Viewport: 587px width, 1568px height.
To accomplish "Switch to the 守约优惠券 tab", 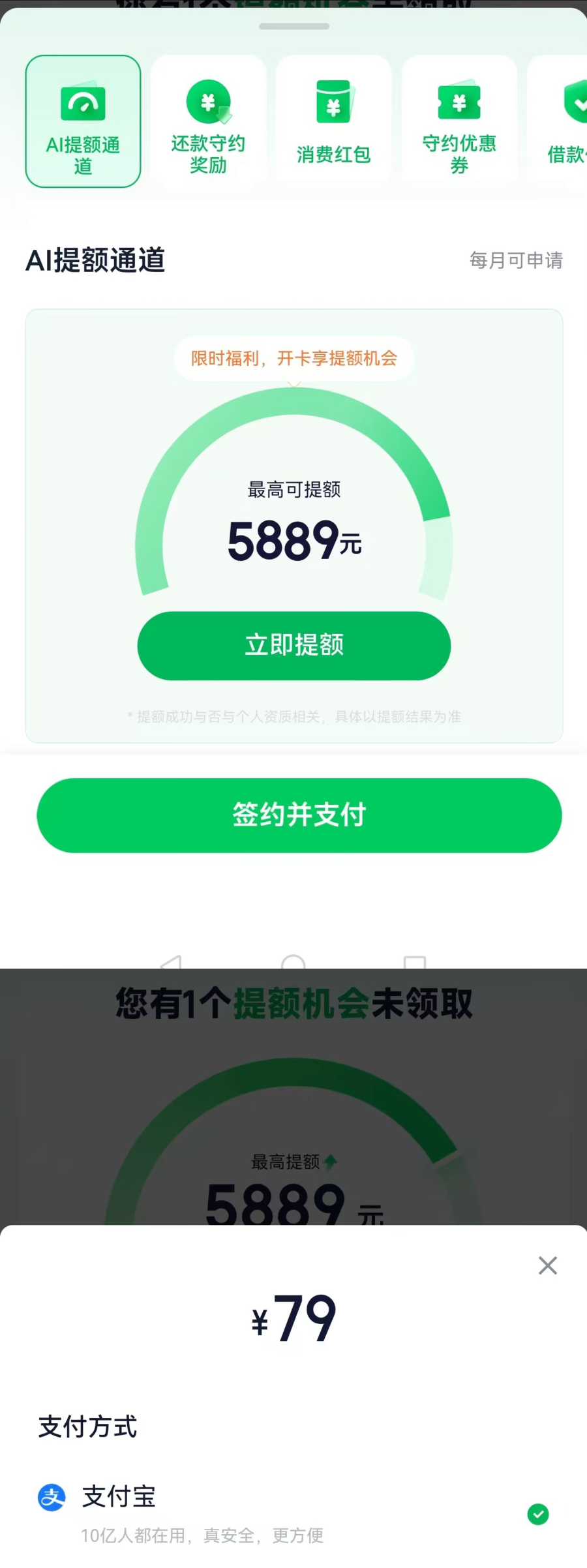I will coord(459,121).
